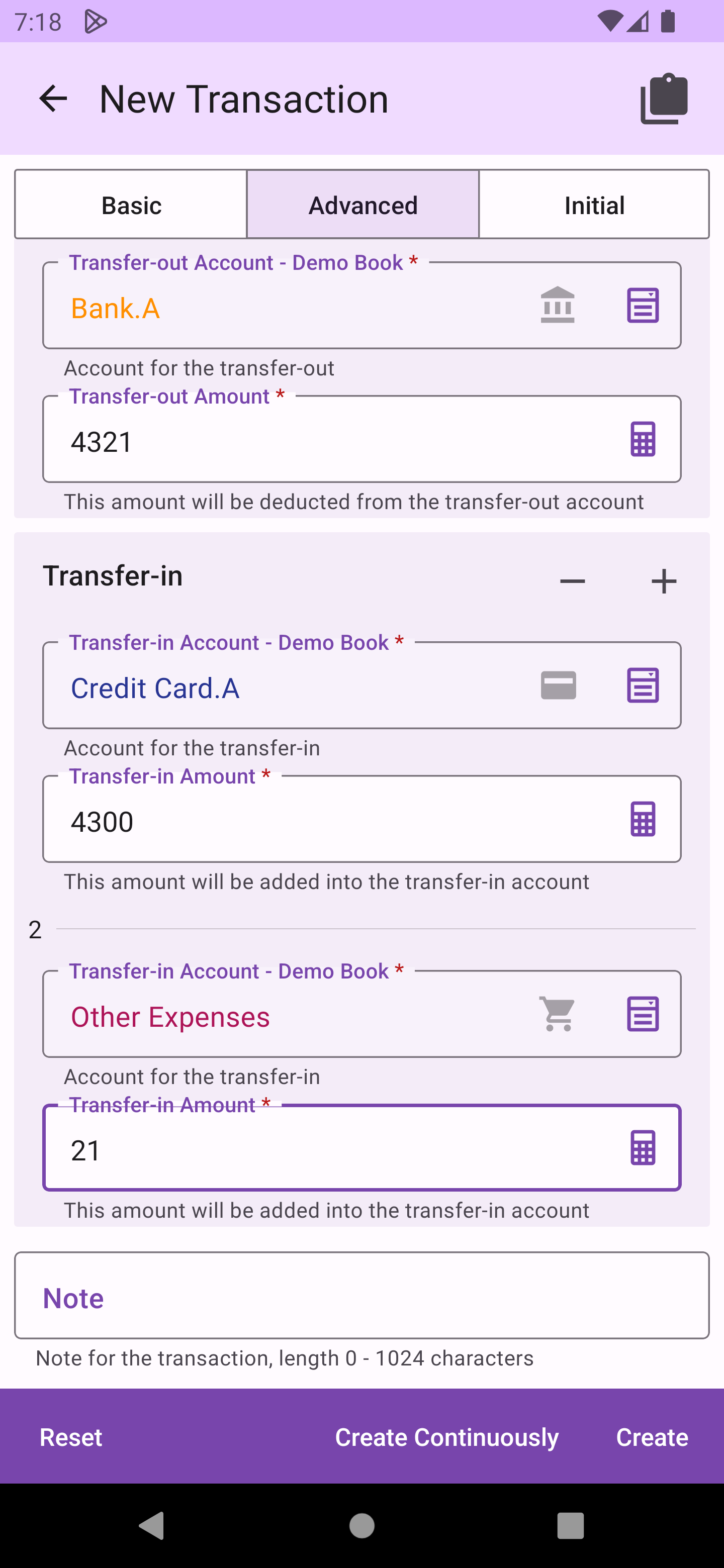
Task: Open calculator for the transfer-out amount
Action: 643,439
